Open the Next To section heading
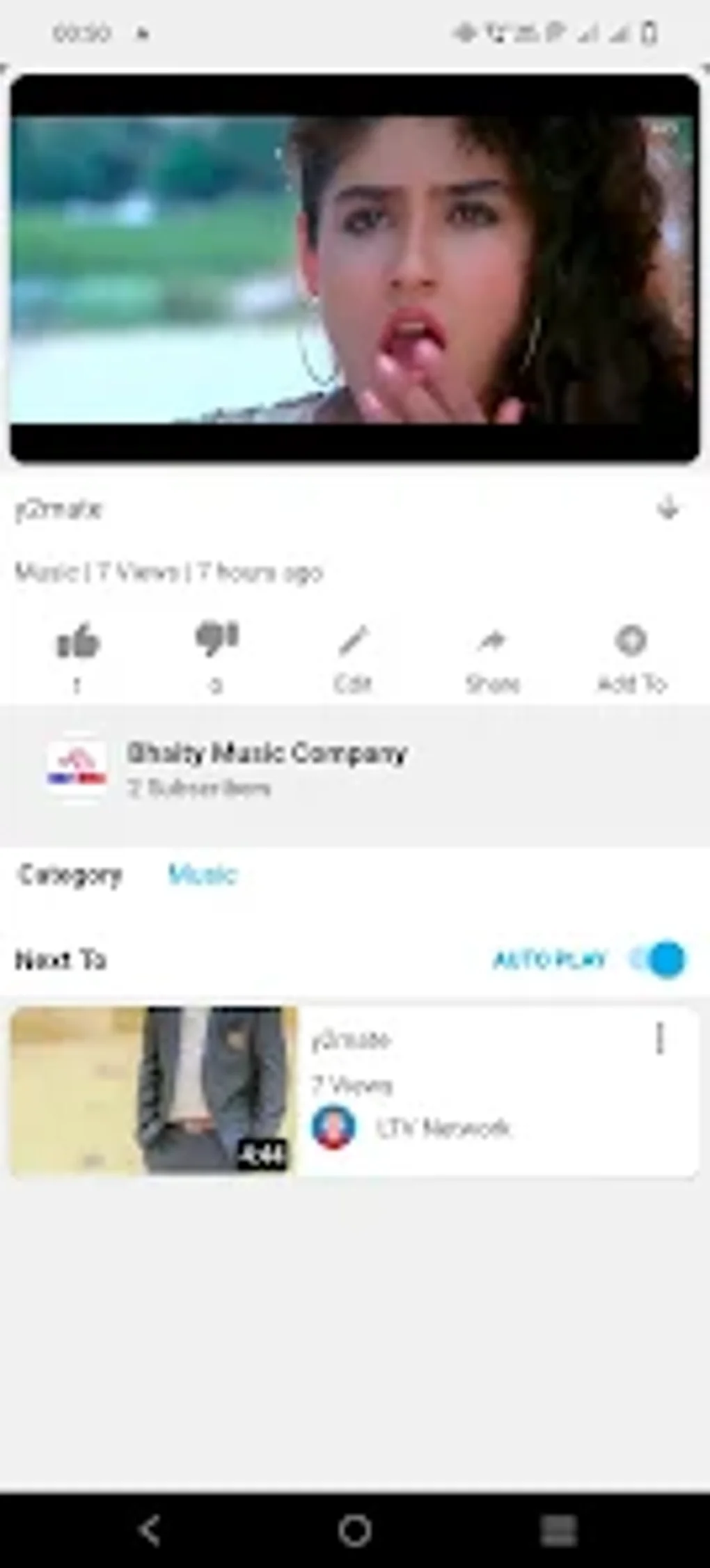Screen dimensions: 710x1568 [x=61, y=958]
